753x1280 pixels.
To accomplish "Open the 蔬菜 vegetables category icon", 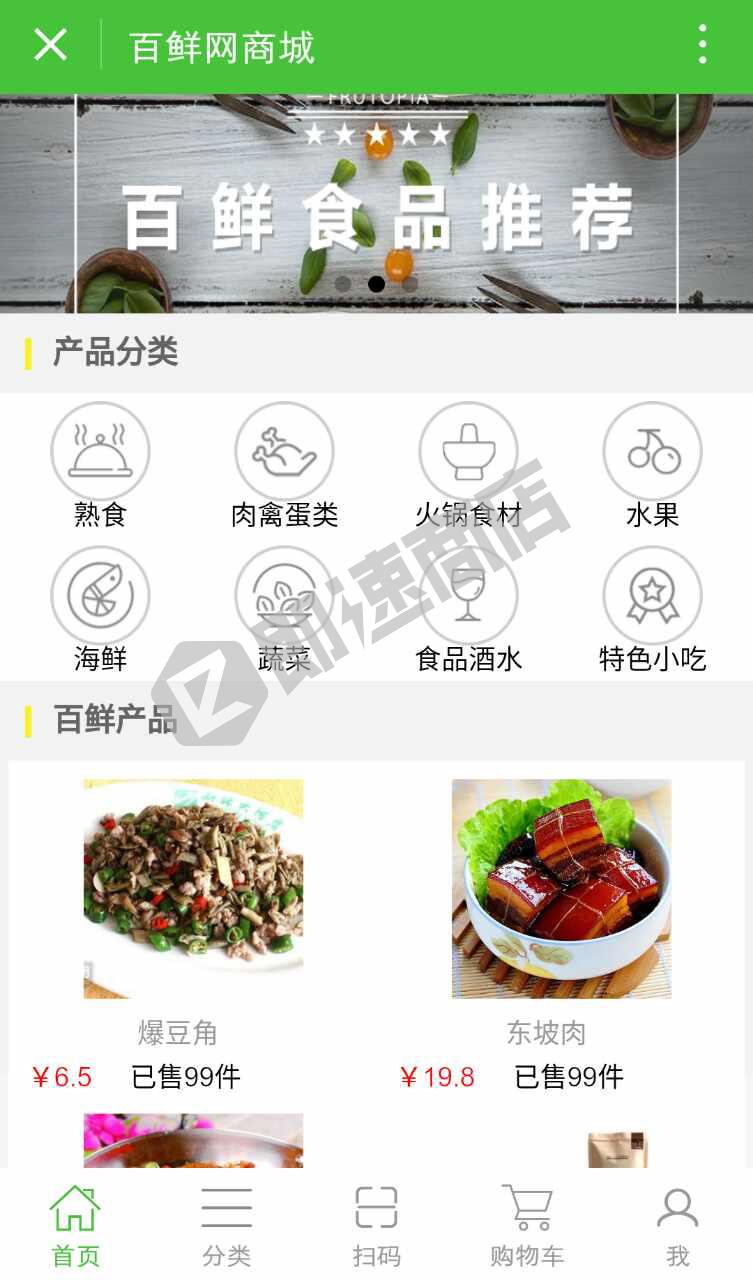I will click(284, 594).
